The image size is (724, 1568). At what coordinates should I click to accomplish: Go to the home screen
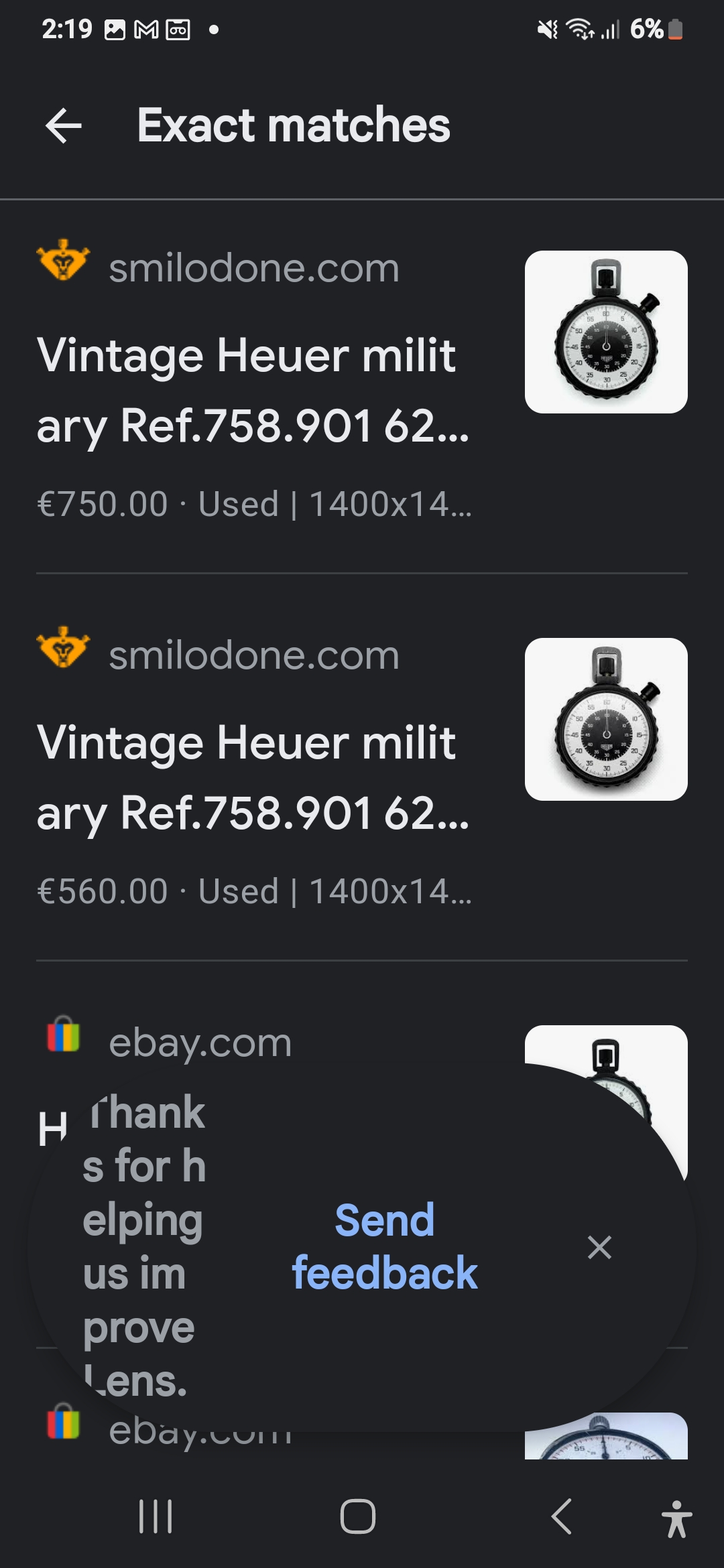pos(358,1516)
